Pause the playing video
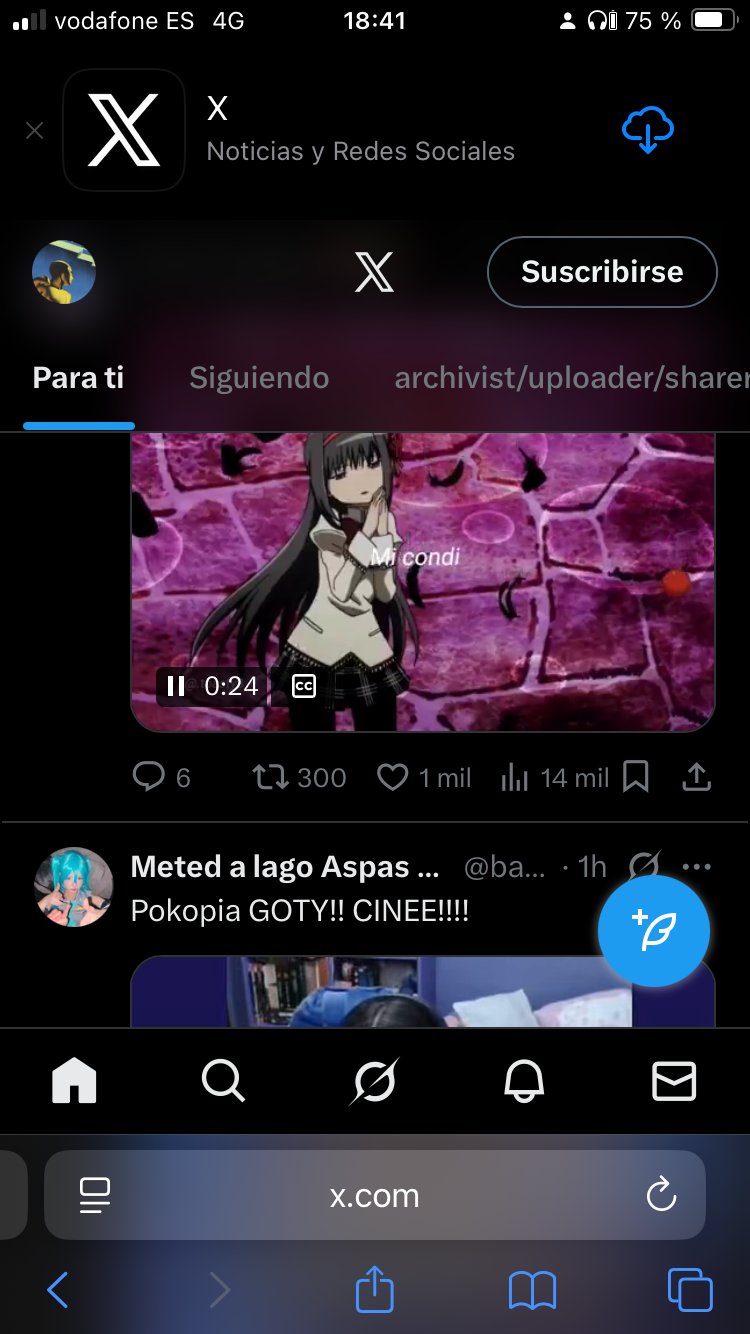This screenshot has height=1334, width=750. coord(176,686)
